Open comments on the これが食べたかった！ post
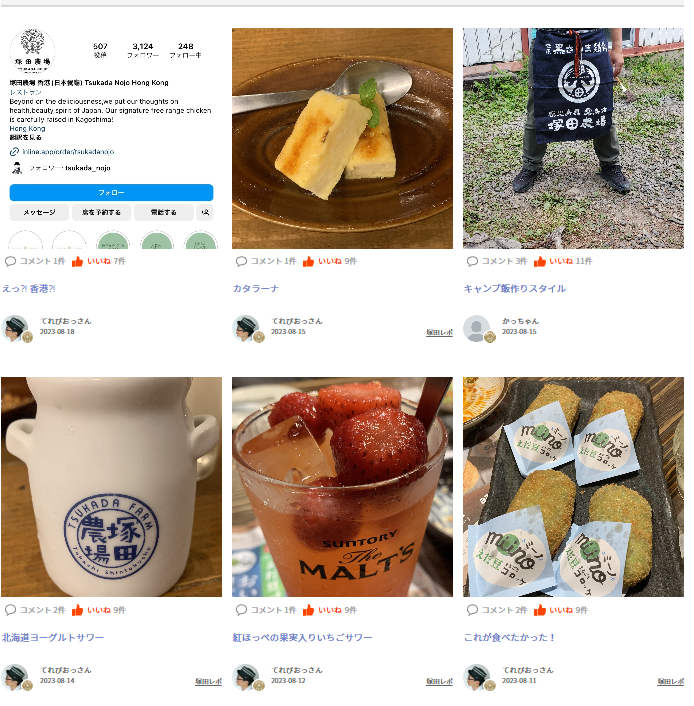 pos(497,610)
